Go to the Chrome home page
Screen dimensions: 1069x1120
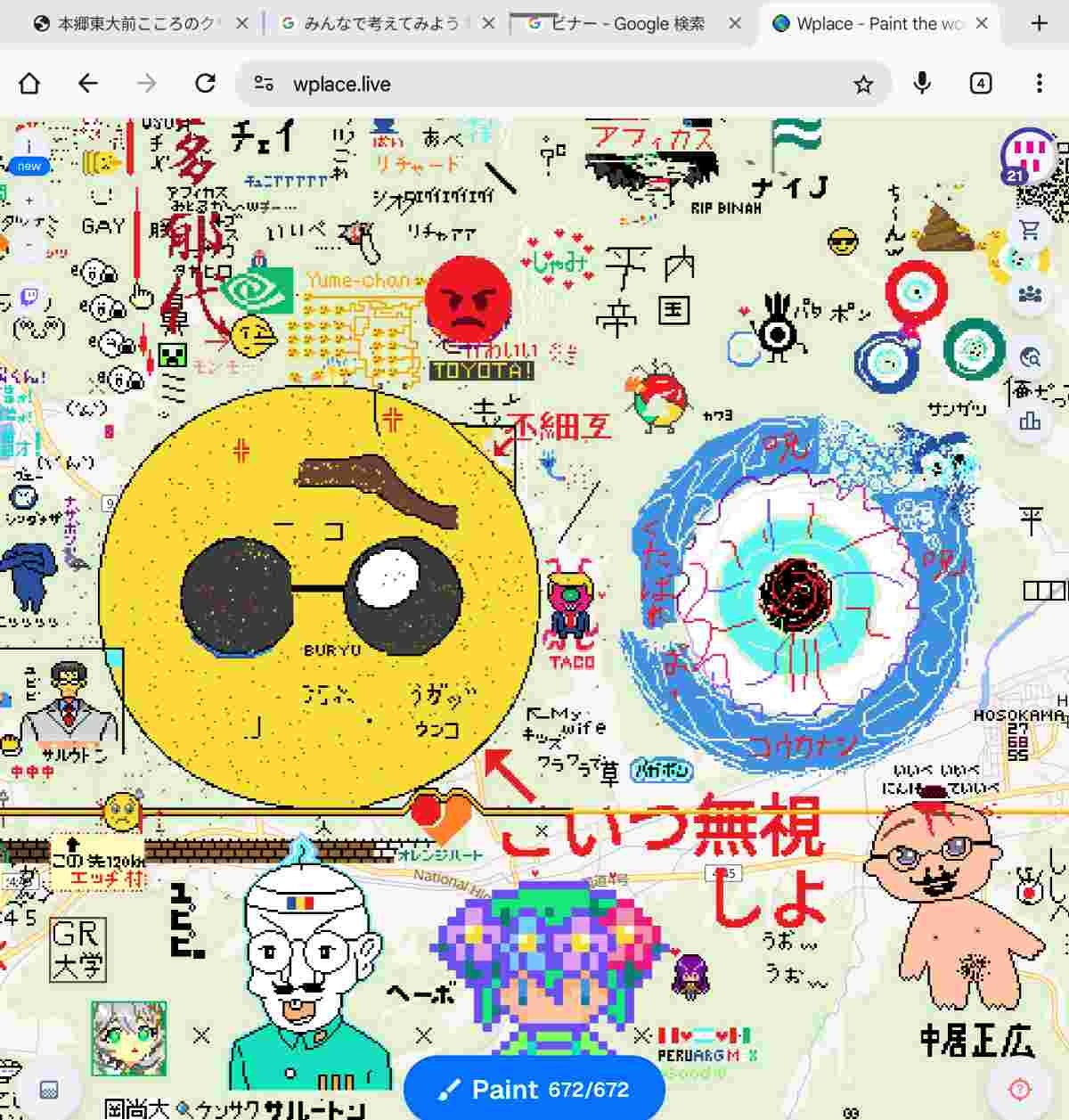(x=29, y=84)
